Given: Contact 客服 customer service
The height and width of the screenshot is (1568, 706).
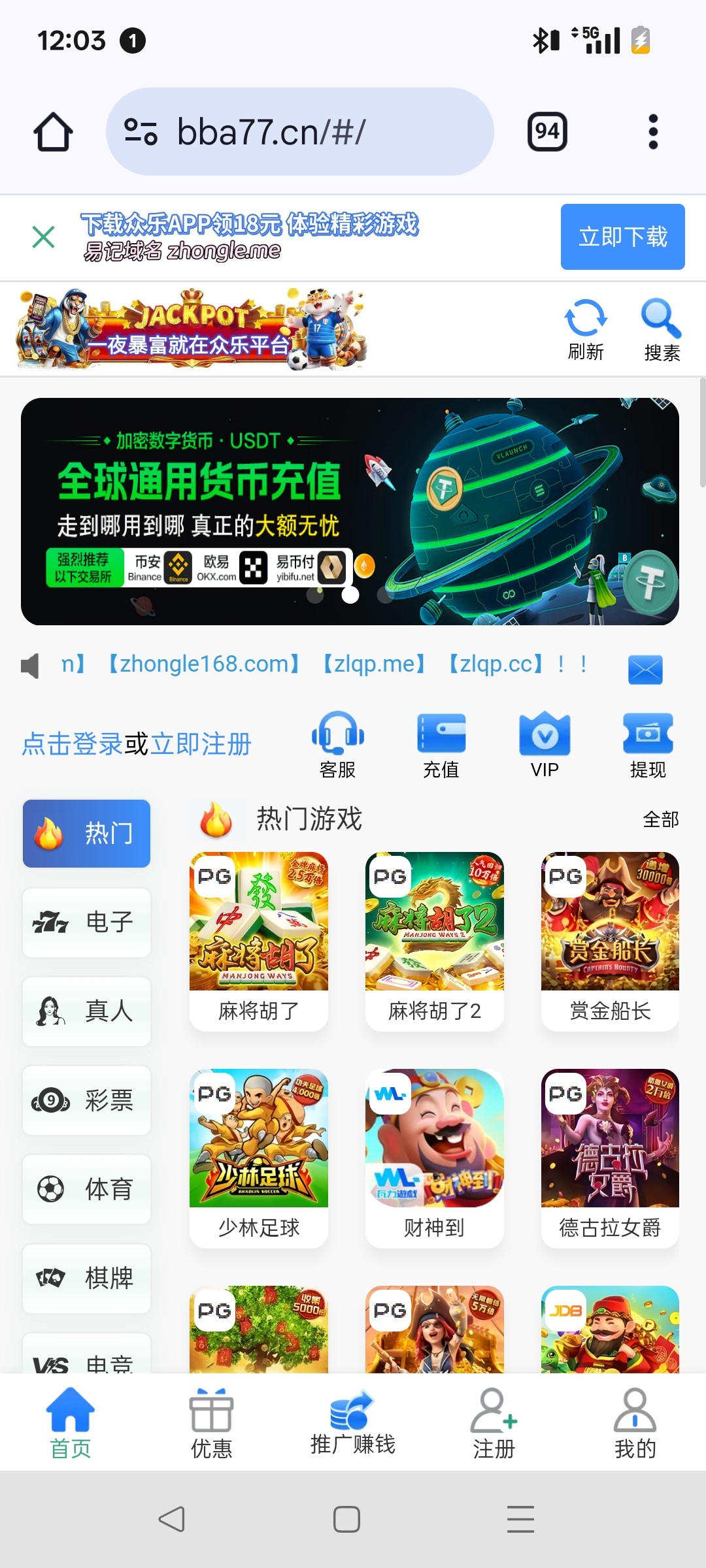Looking at the screenshot, I should tap(337, 745).
